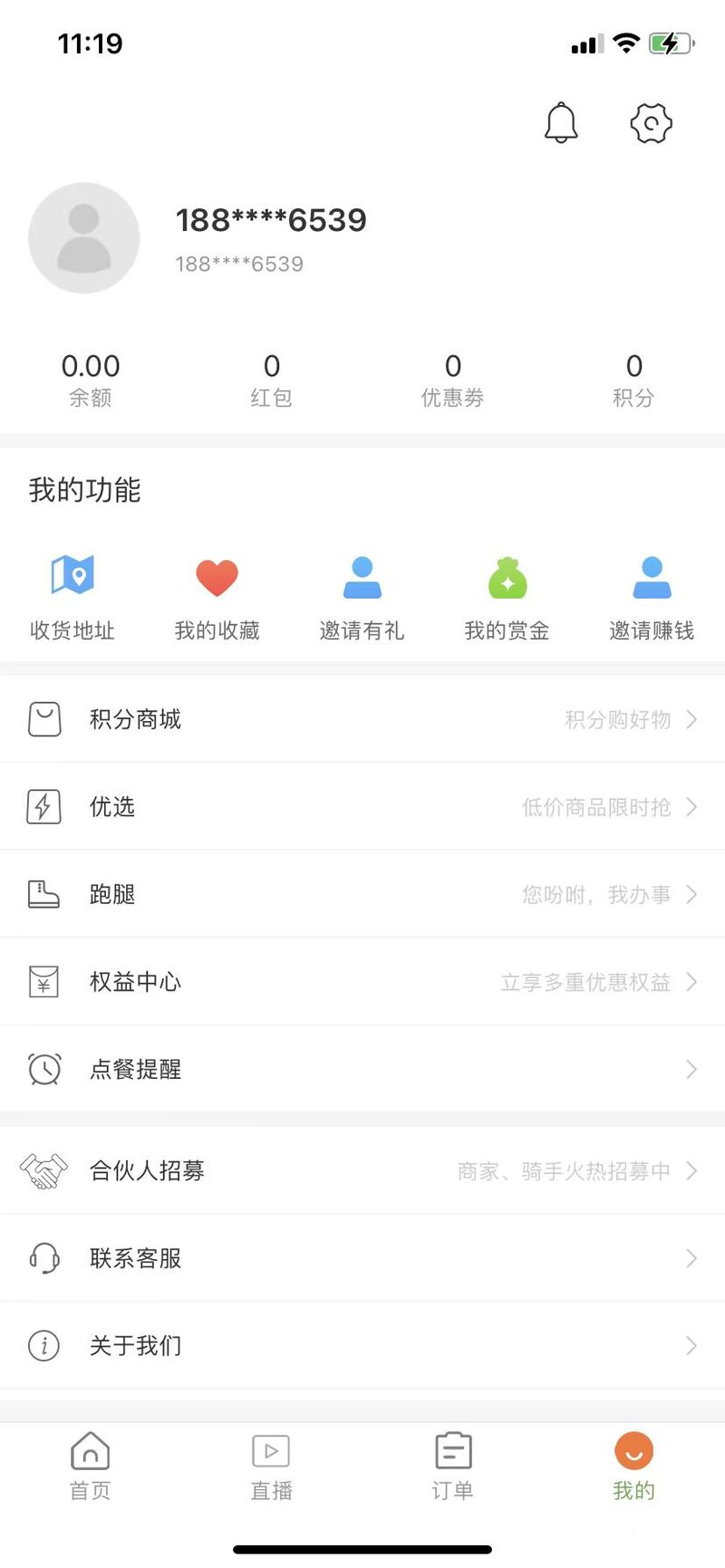View 余额 balance details
The image size is (725, 1568).
point(91,380)
